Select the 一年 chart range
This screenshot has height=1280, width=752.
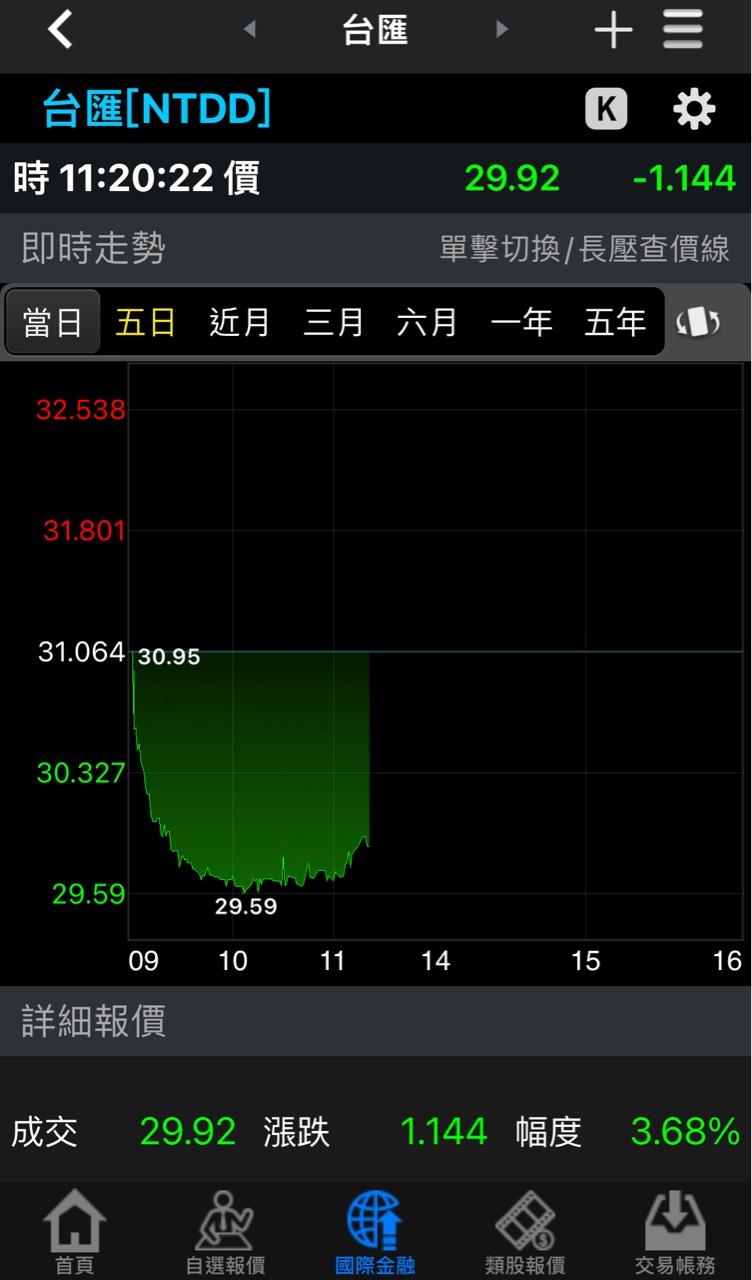tap(521, 322)
